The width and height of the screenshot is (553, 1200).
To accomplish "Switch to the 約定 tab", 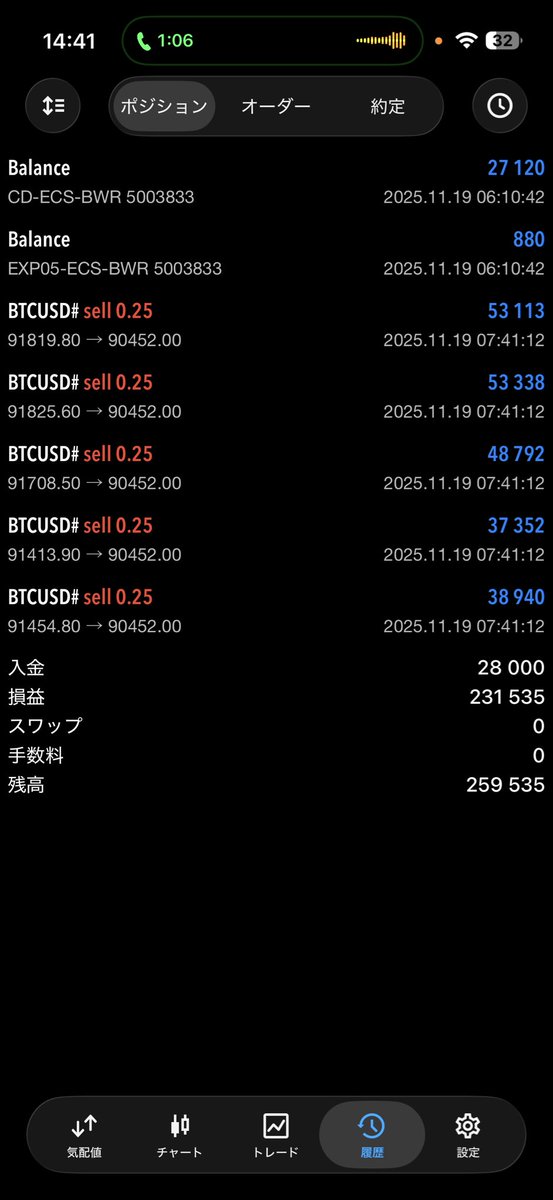I will [387, 106].
